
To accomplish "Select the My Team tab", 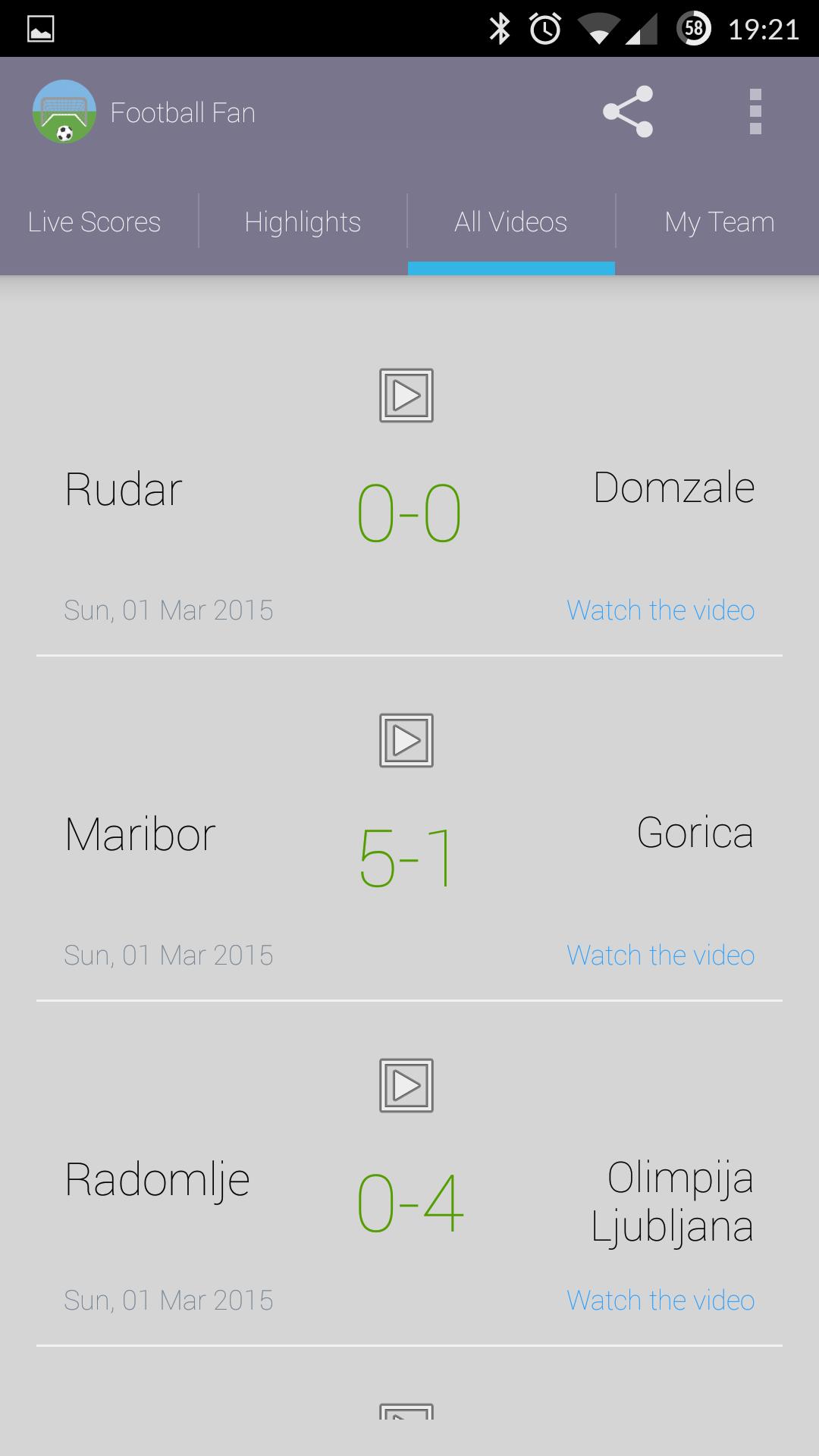I will pyautogui.click(x=718, y=221).
